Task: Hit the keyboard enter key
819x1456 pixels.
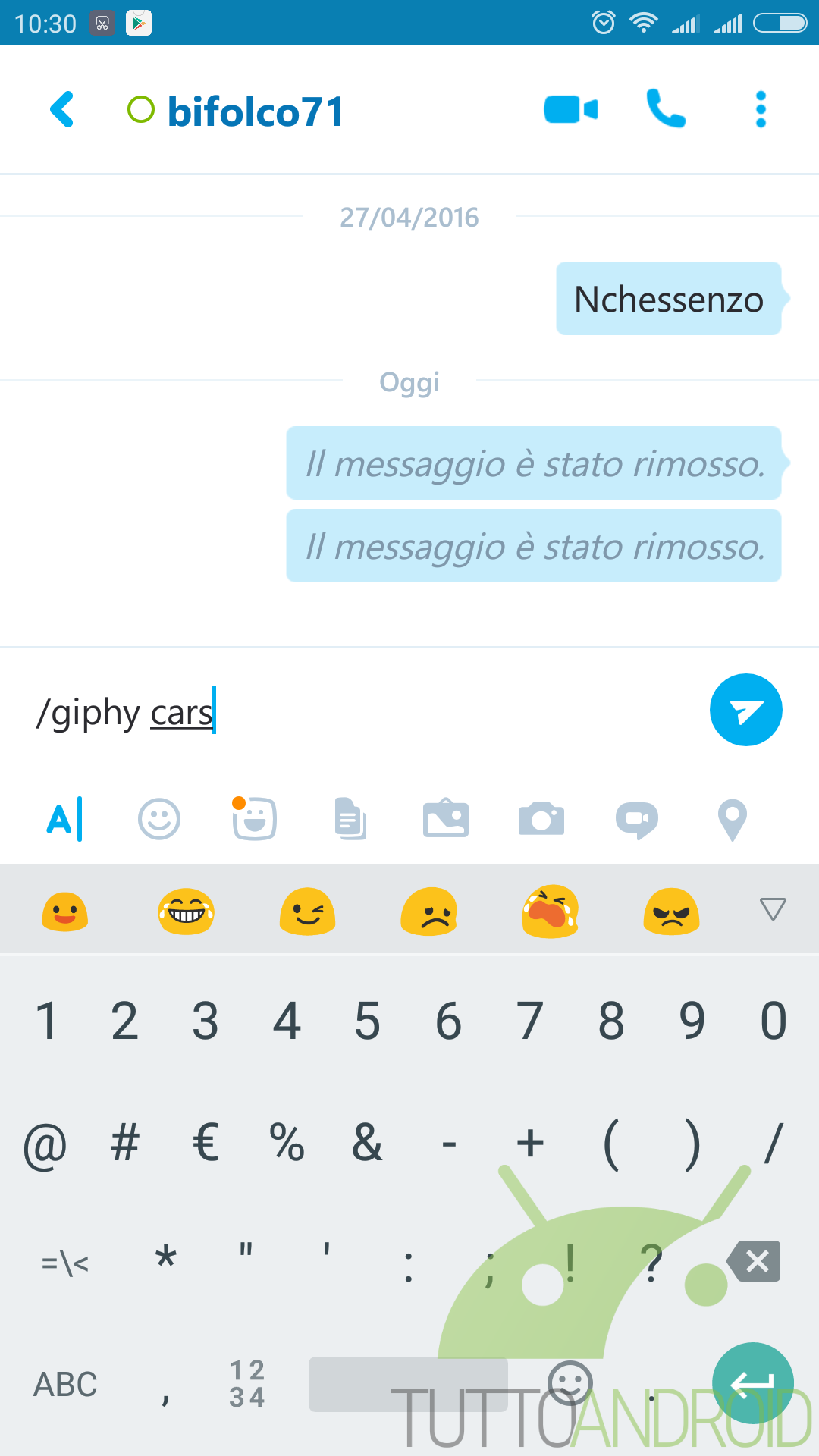Action: 752,1384
